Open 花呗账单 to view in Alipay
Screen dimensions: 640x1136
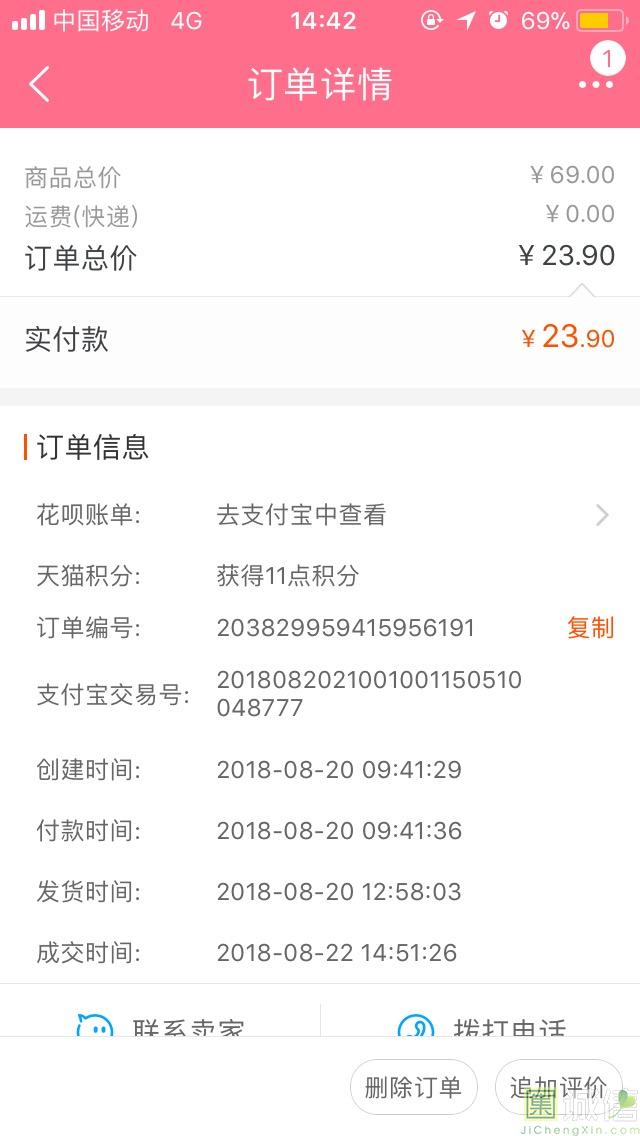pos(320,515)
